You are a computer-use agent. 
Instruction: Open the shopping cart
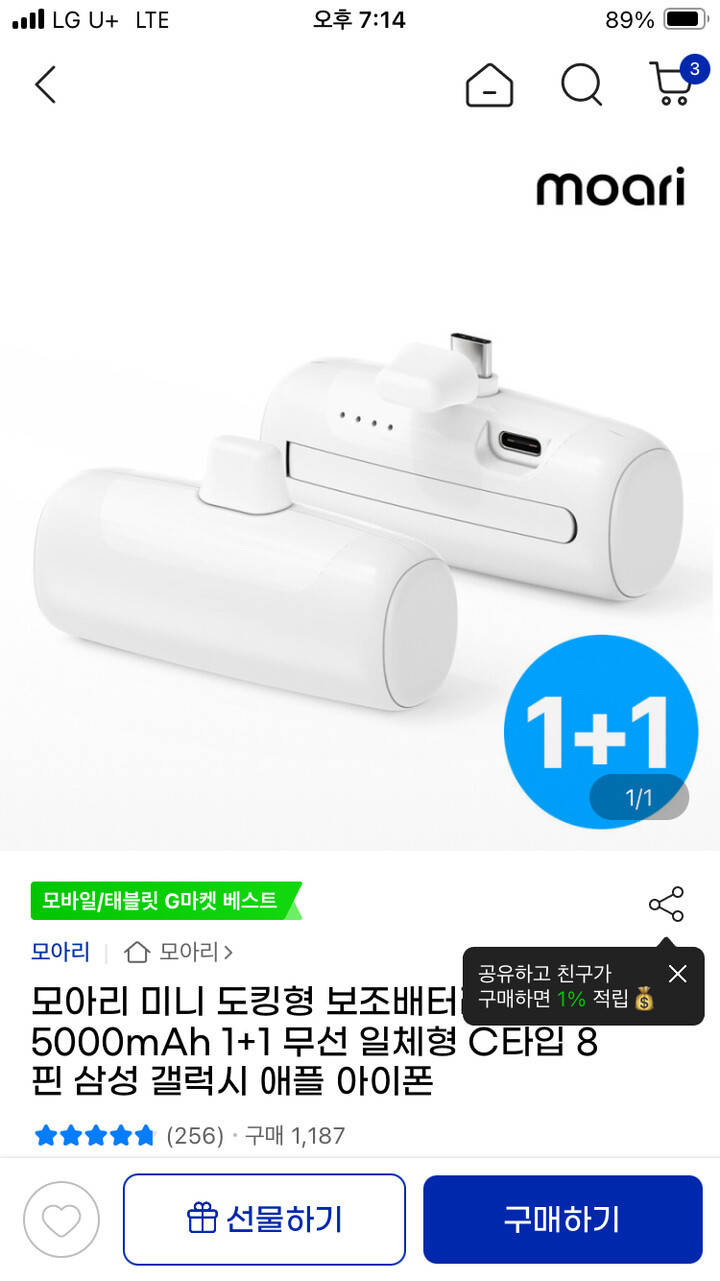[x=671, y=84]
